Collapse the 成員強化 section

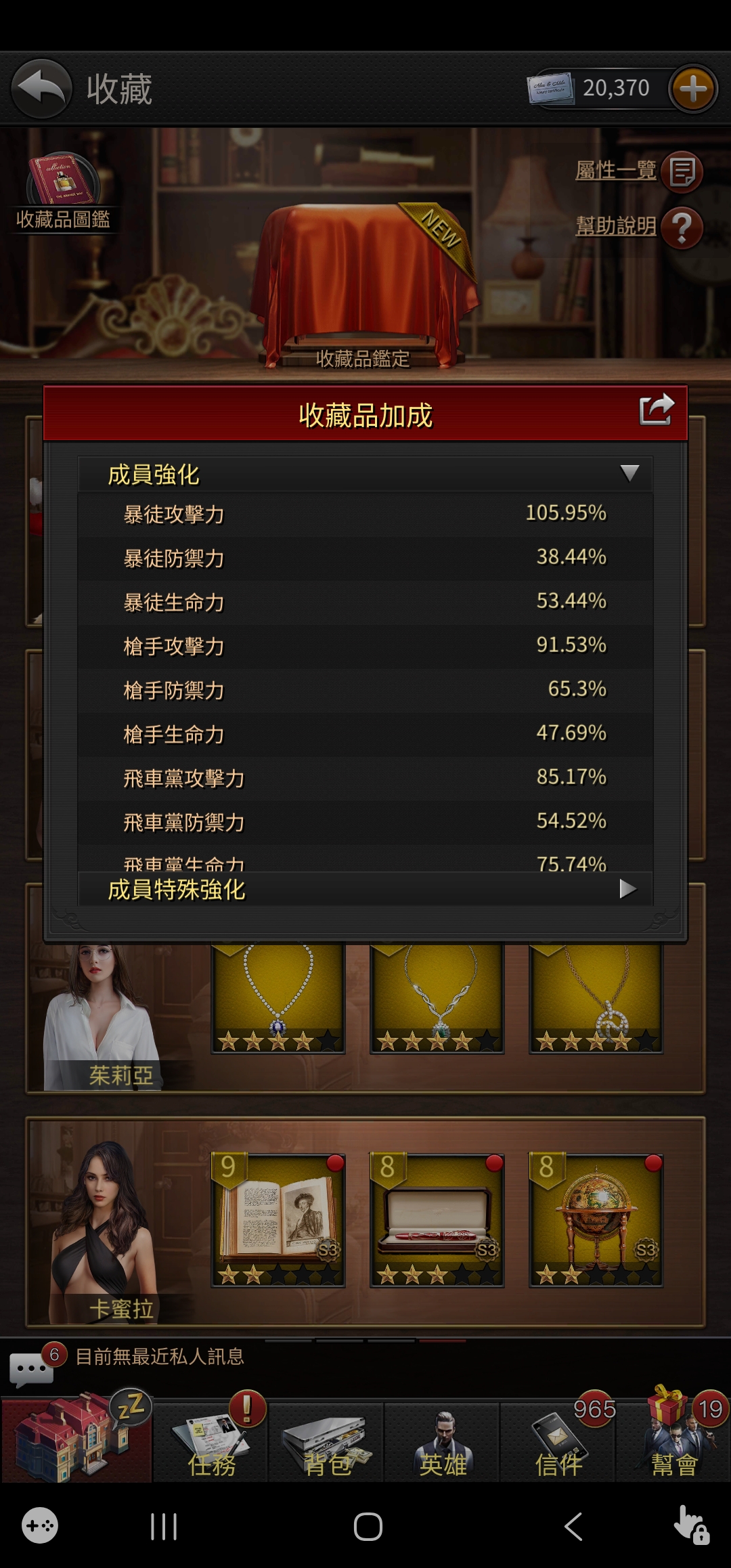pyautogui.click(x=629, y=473)
